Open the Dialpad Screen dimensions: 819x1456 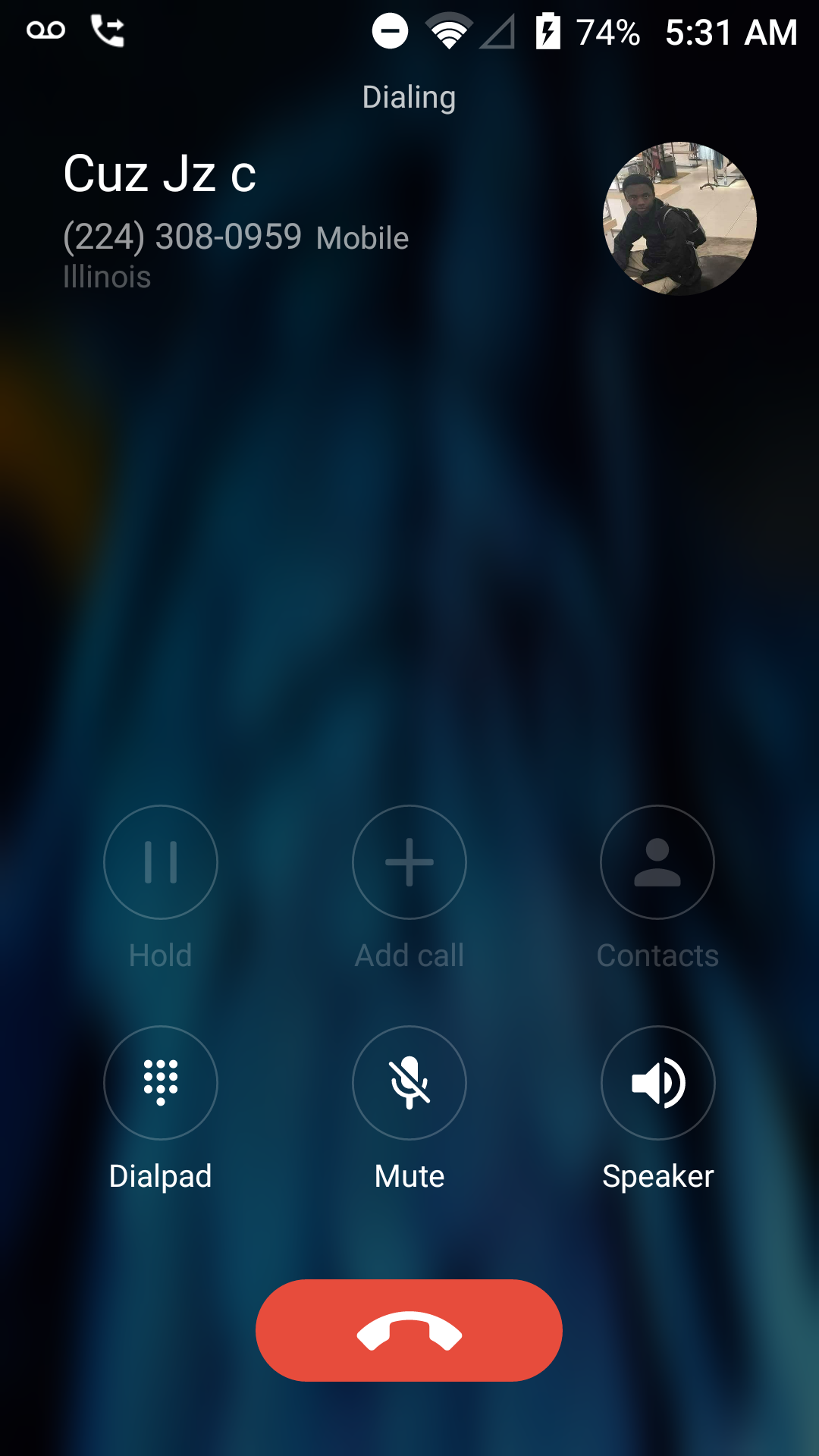tap(161, 1083)
